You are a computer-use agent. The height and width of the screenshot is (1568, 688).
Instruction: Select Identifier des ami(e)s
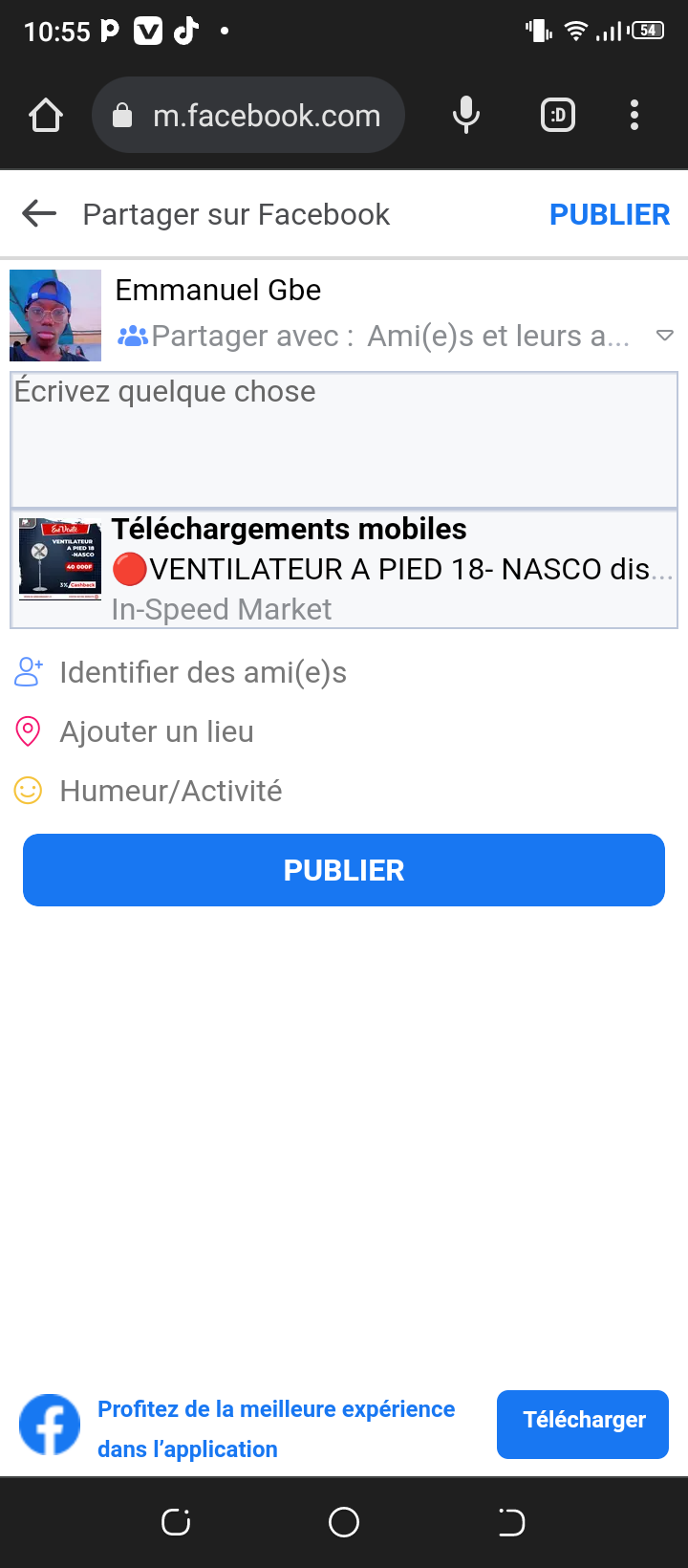[x=203, y=673]
